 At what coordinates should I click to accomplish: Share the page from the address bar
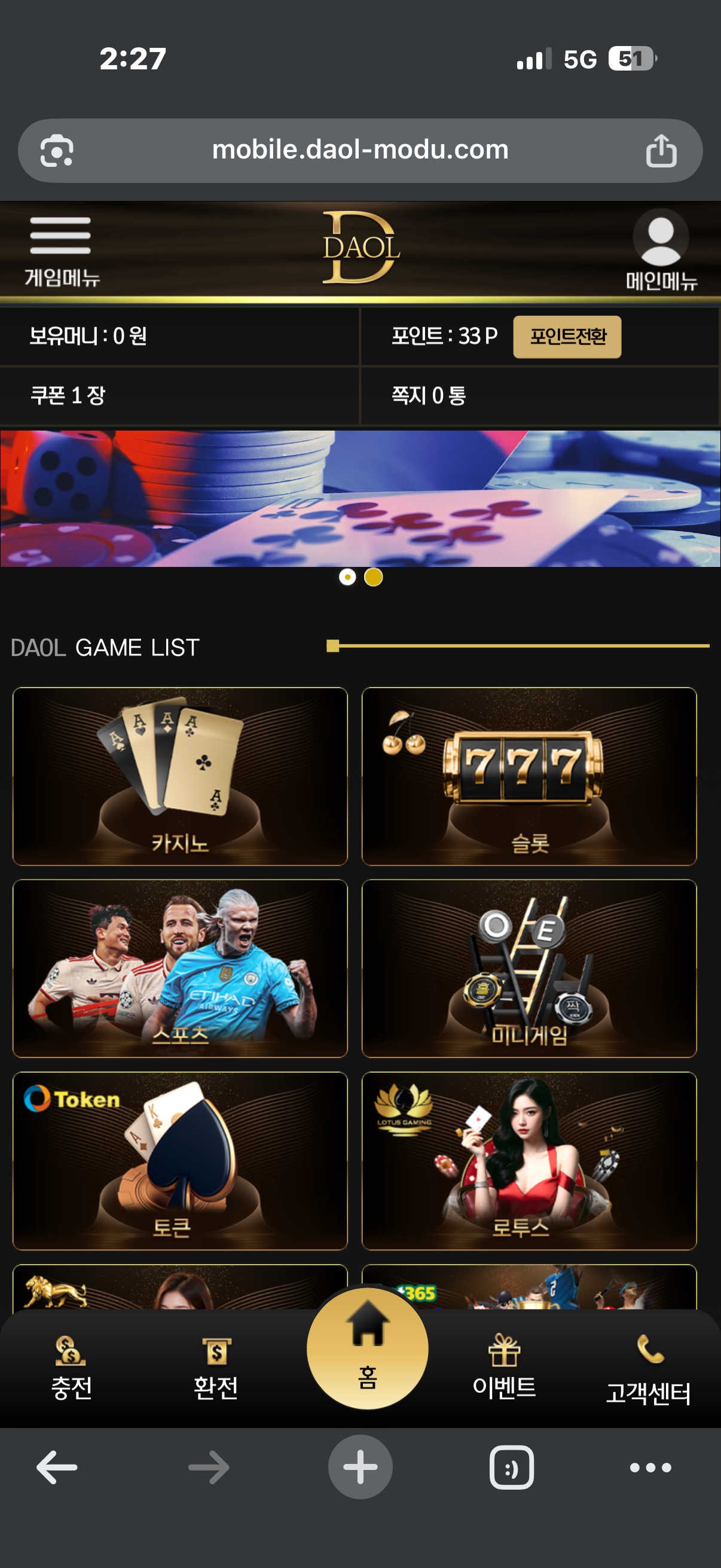click(661, 150)
